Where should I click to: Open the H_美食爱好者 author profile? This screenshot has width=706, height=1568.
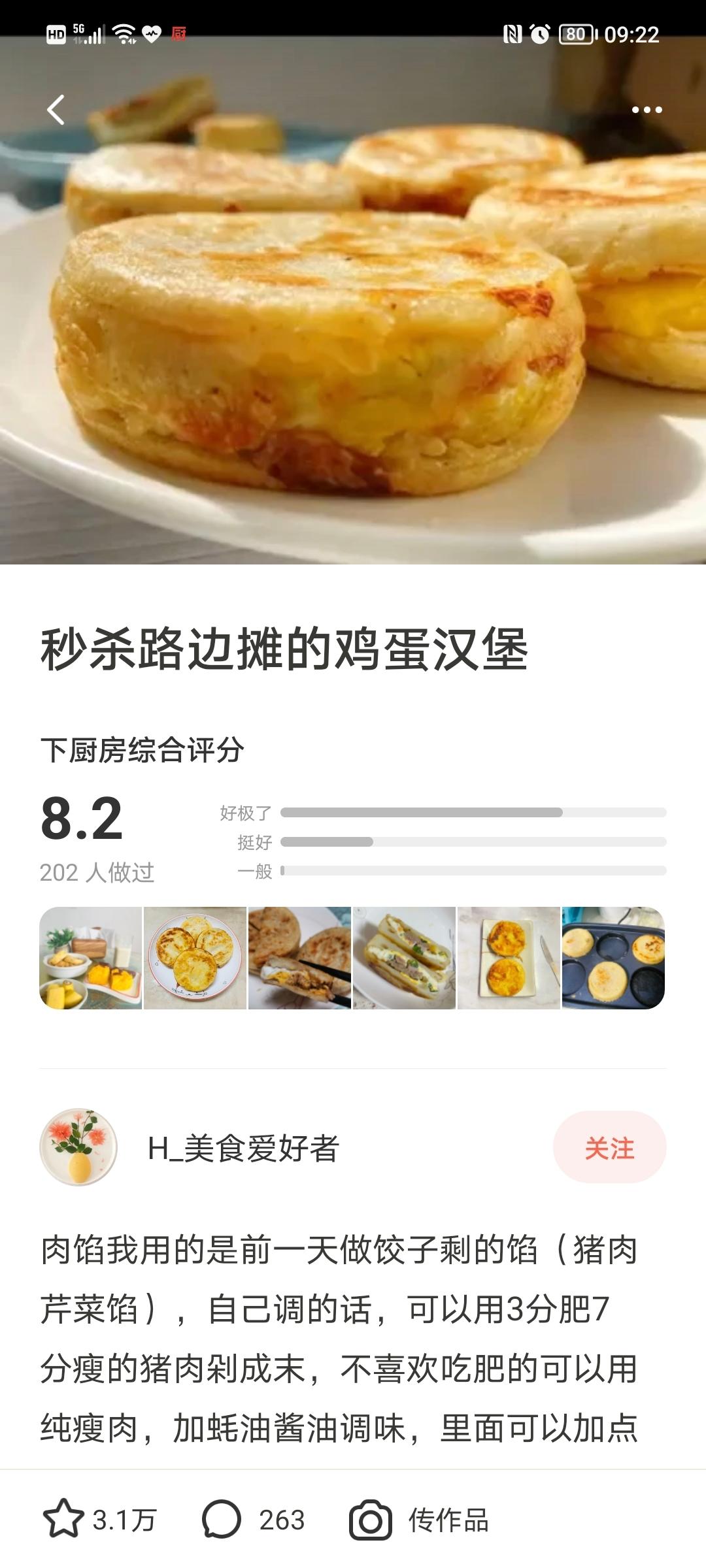pyautogui.click(x=243, y=1148)
